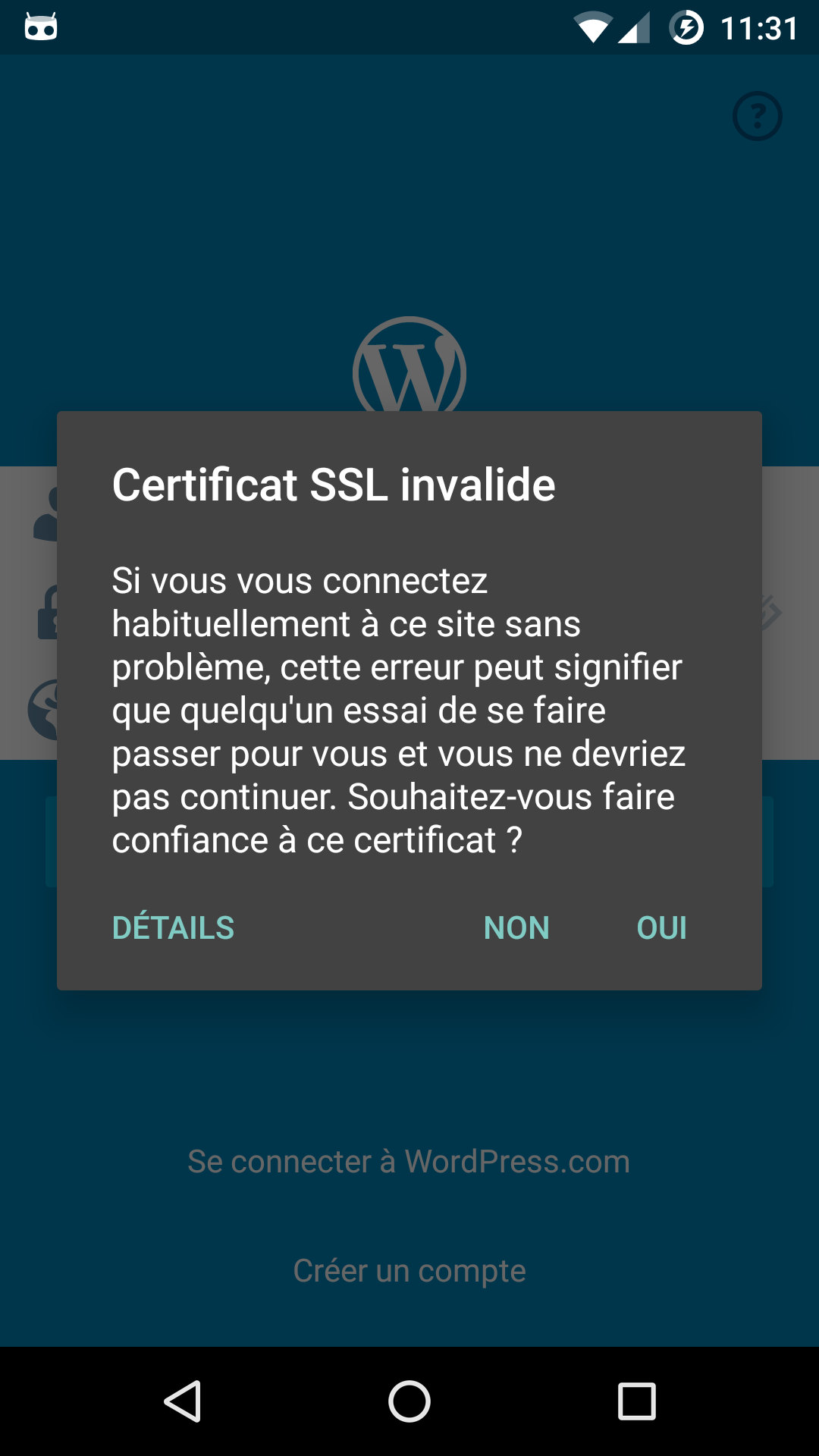Go to the home screen
The height and width of the screenshot is (1456, 819).
click(x=409, y=1401)
